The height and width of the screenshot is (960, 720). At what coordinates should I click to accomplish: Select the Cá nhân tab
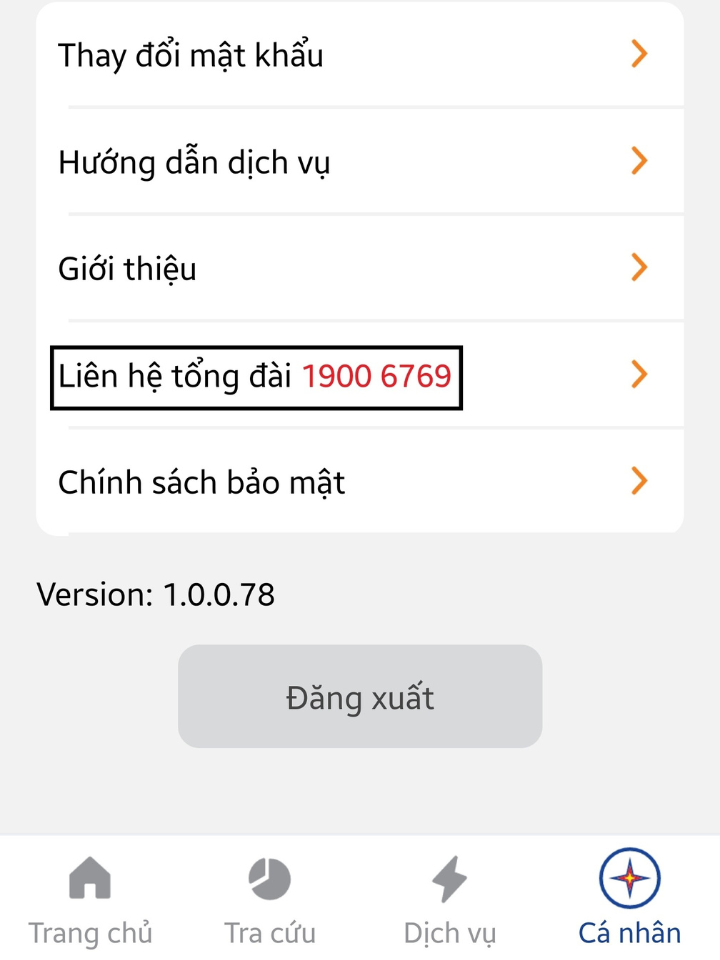(x=630, y=902)
